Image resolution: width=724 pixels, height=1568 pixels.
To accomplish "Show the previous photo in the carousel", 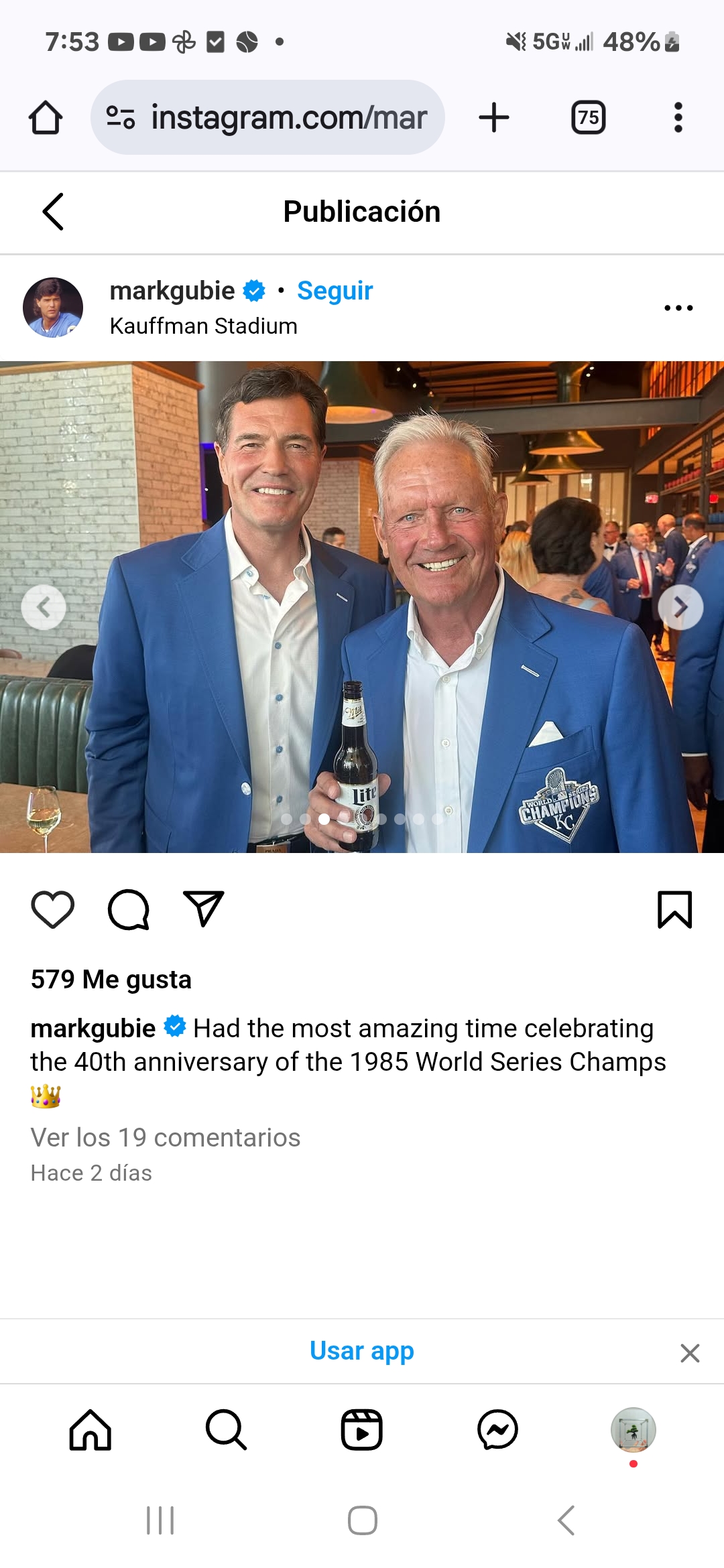I will 44,608.
